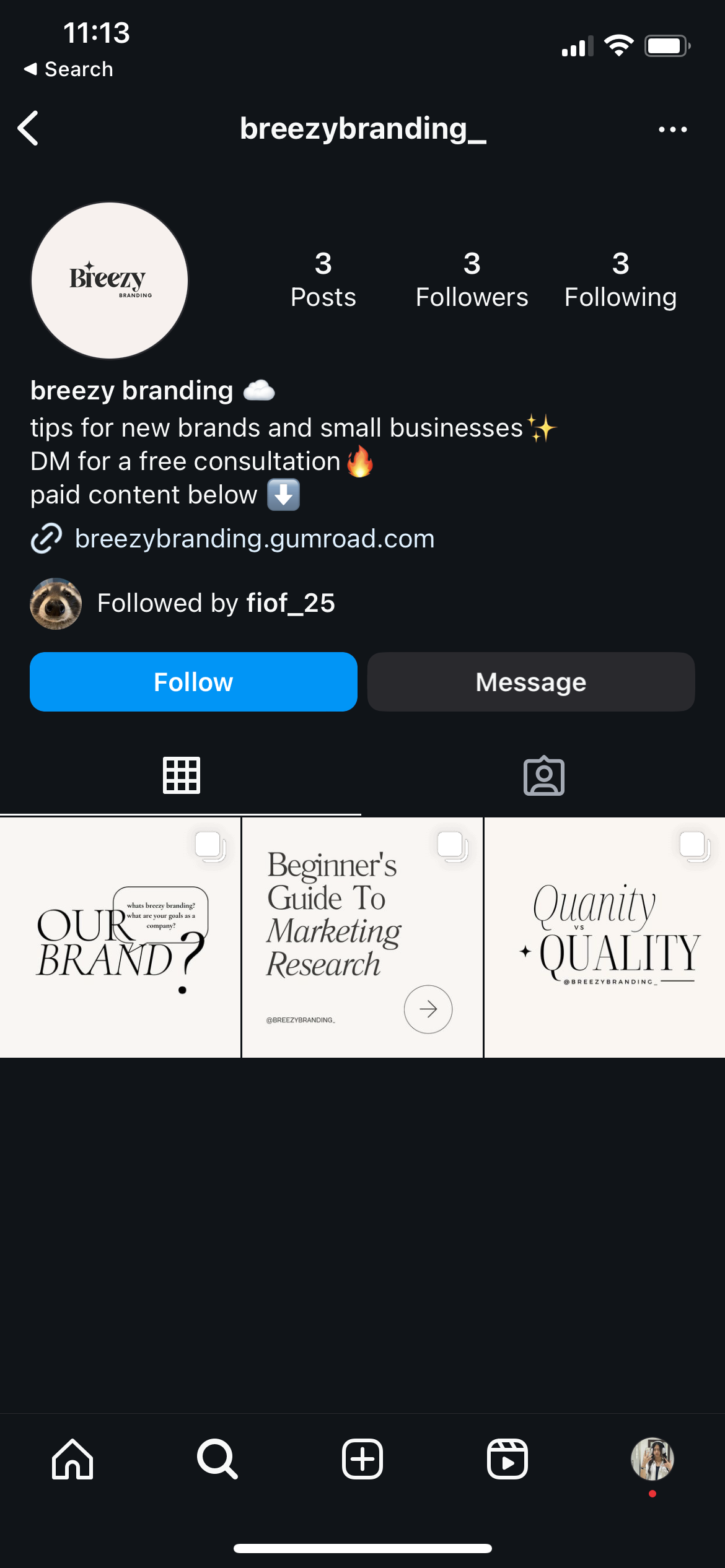Message breezy branding
This screenshot has height=1568, width=725.
pos(530,682)
